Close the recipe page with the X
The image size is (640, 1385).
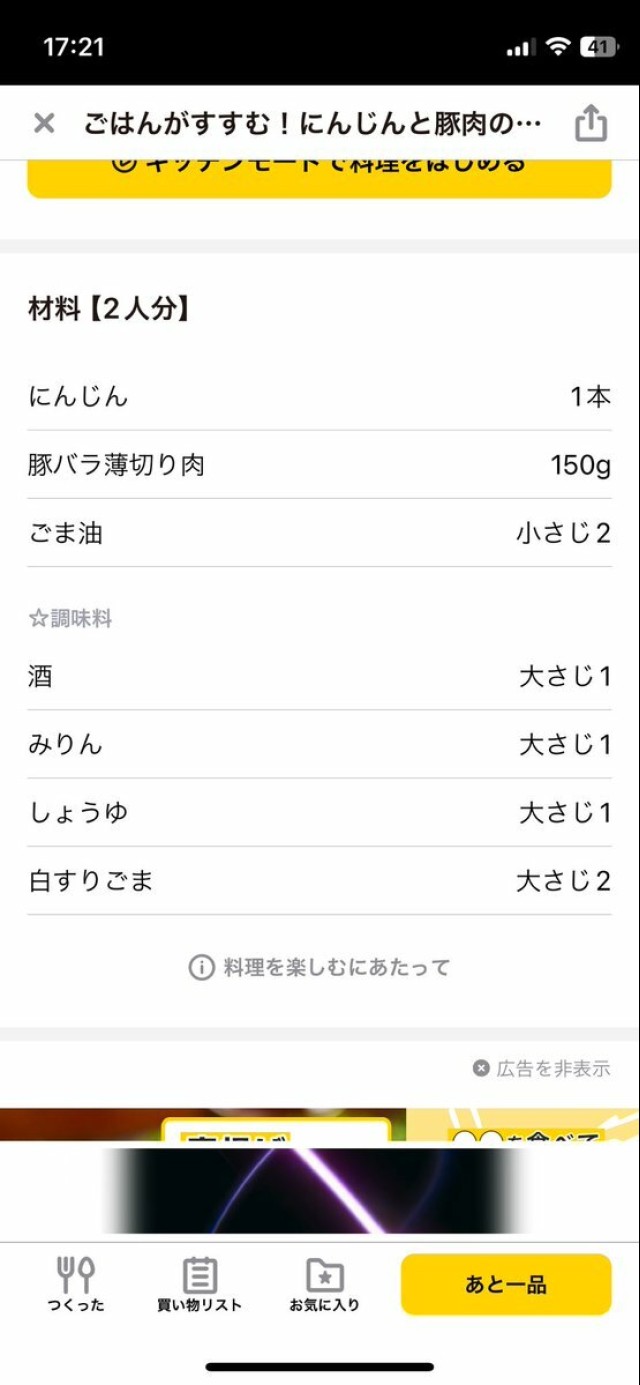[44, 124]
